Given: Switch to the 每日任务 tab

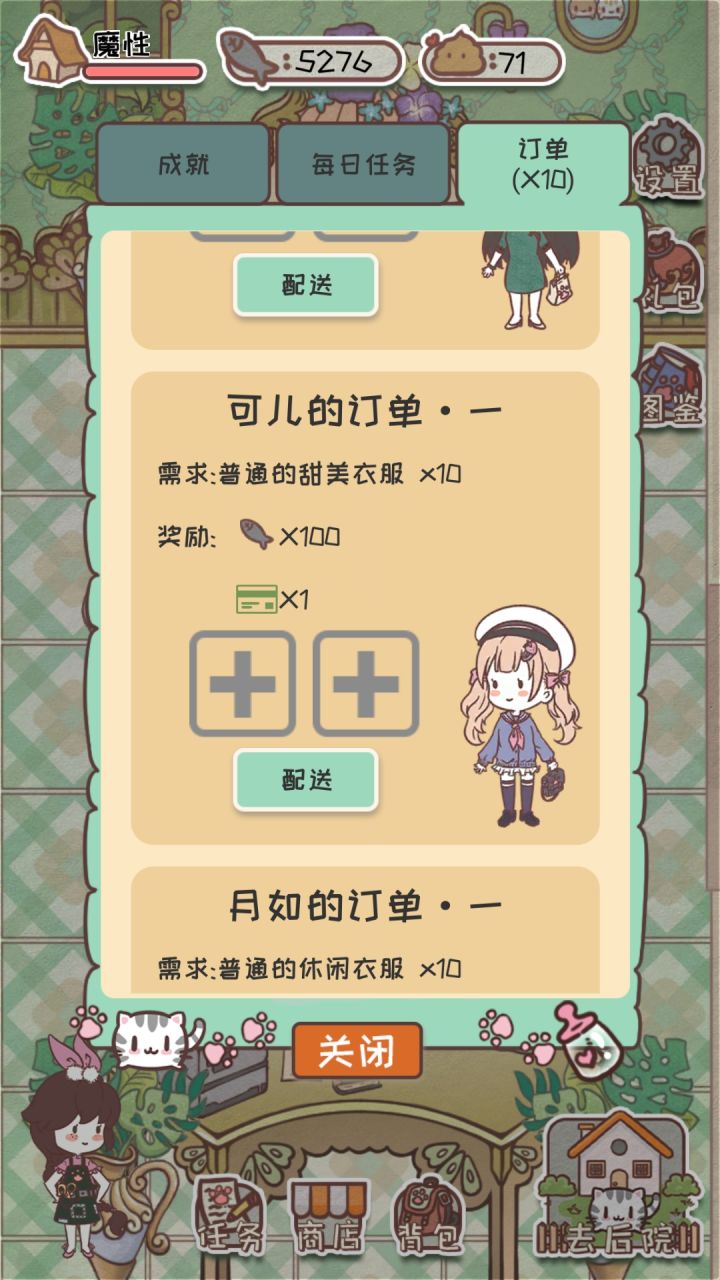Looking at the screenshot, I should tap(365, 163).
